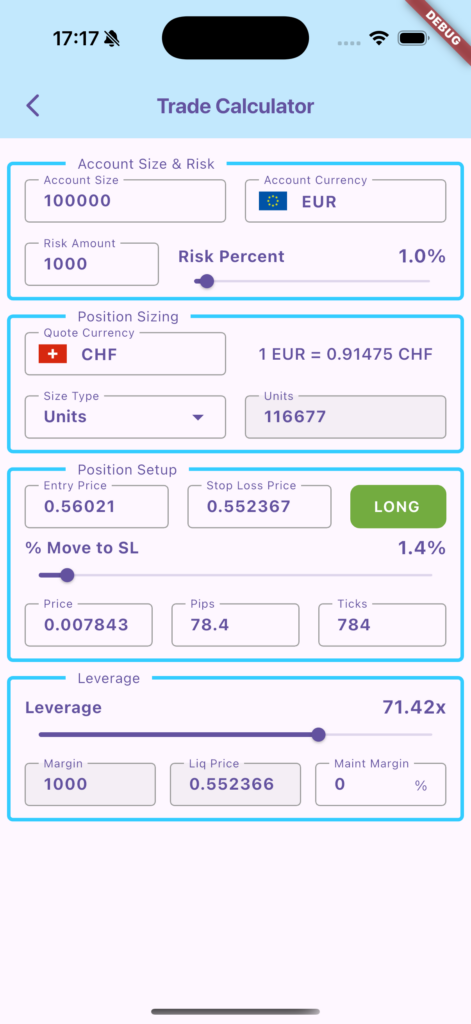Go back using the top-left arrow
Viewport: 471px width, 1024px height.
point(33,106)
